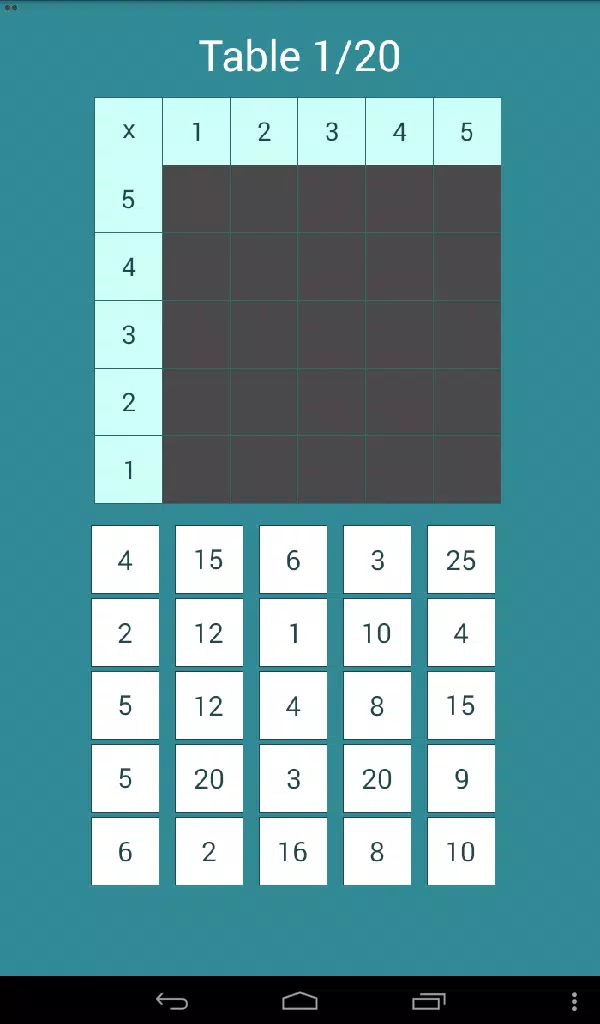Image resolution: width=600 pixels, height=1024 pixels.
Task: Return to the home screen
Action: [x=300, y=1001]
